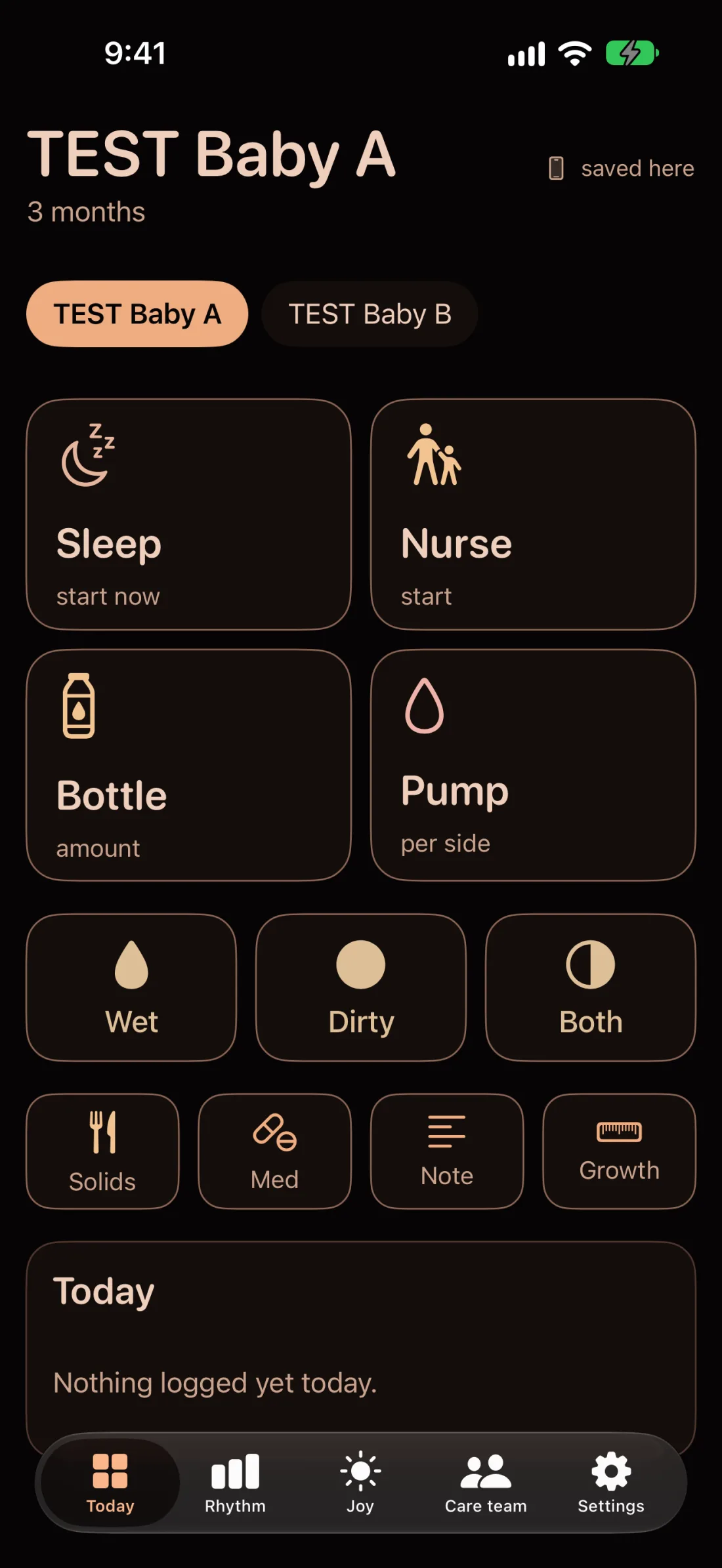Open the Joy tab
This screenshot has width=722, height=1568.
(x=360, y=1483)
